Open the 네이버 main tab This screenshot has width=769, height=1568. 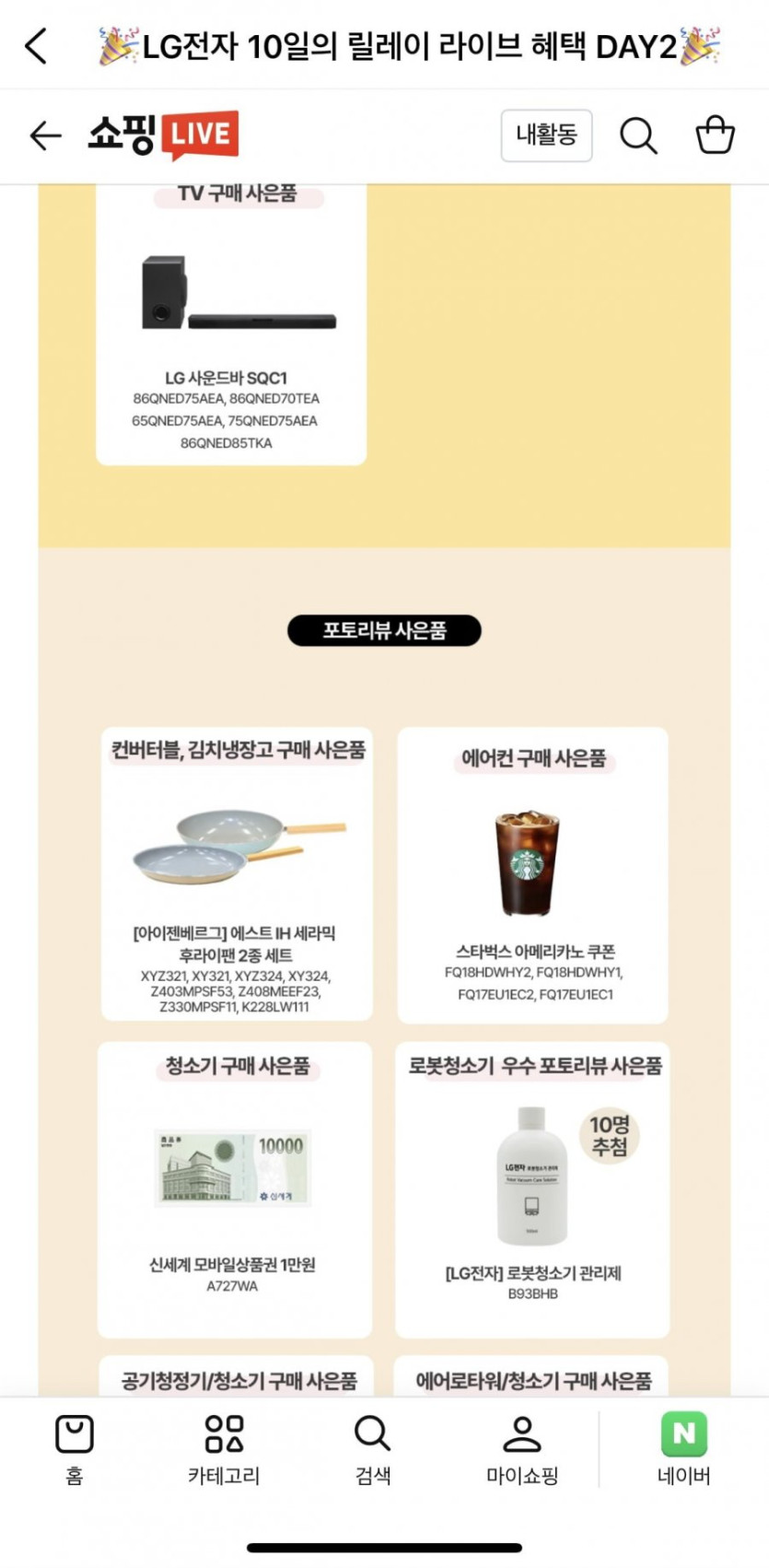click(683, 1449)
